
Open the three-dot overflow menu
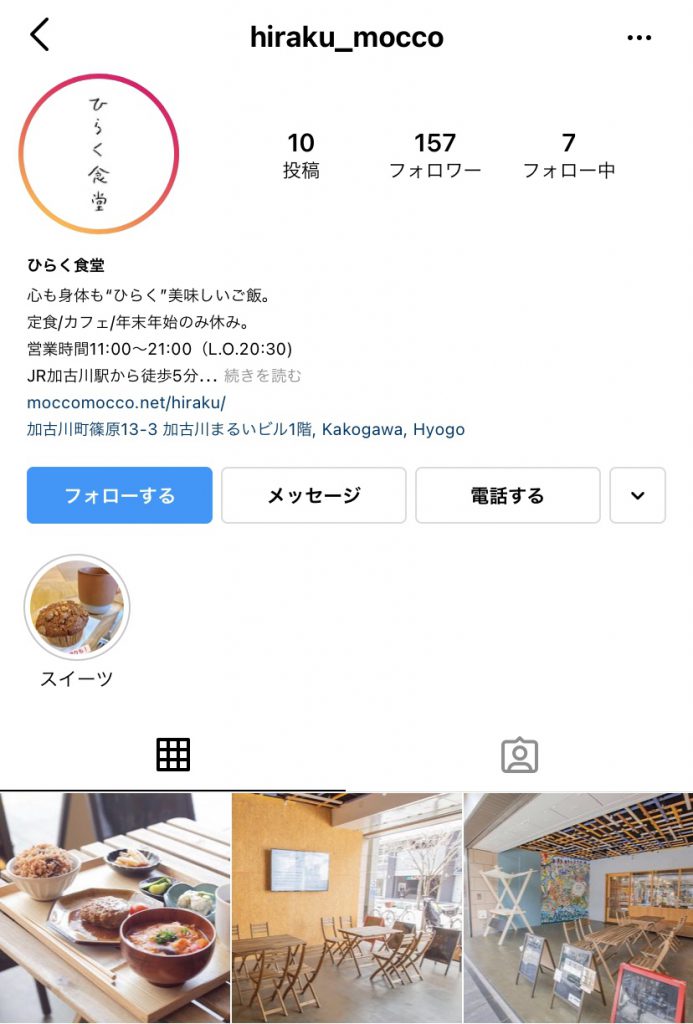pos(639,38)
